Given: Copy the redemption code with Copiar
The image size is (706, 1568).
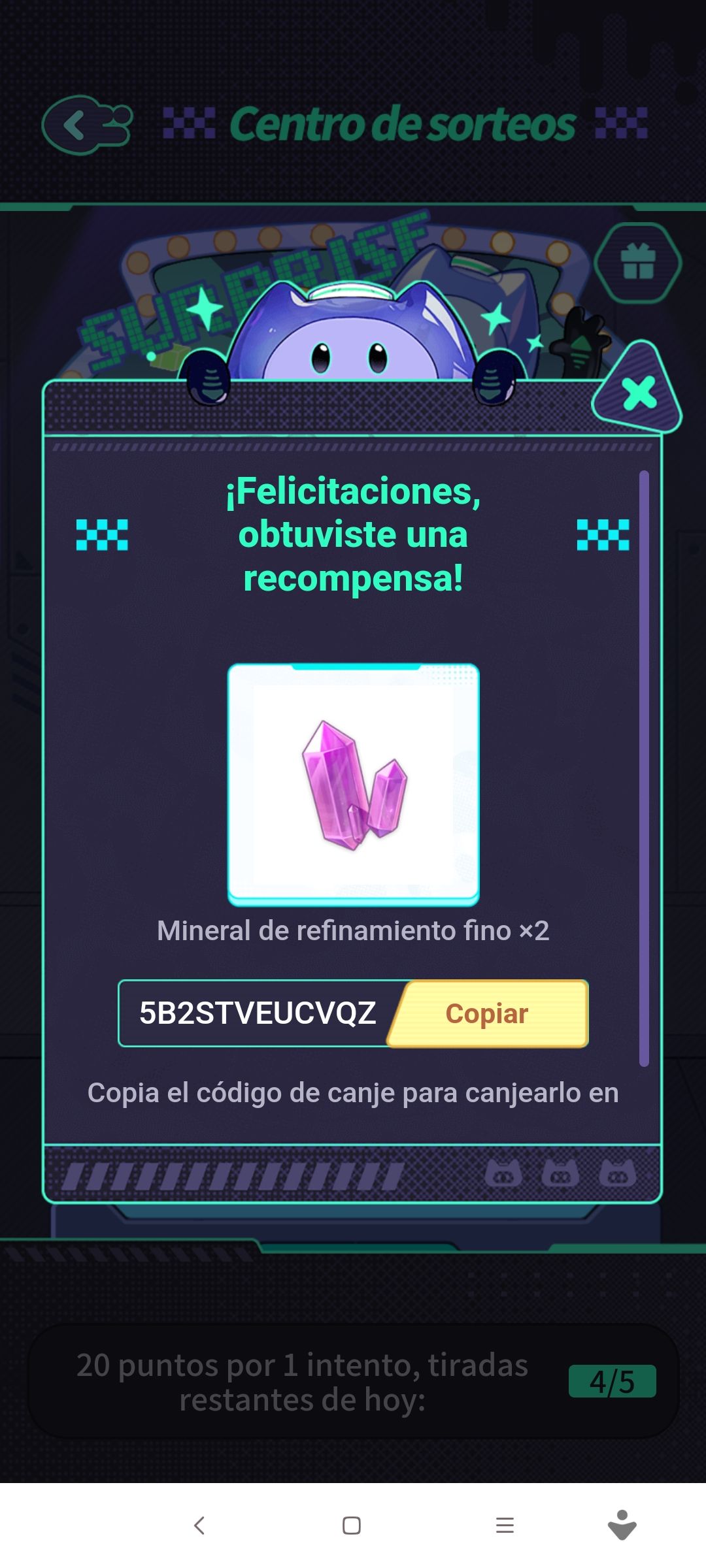Looking at the screenshot, I should coord(487,1014).
